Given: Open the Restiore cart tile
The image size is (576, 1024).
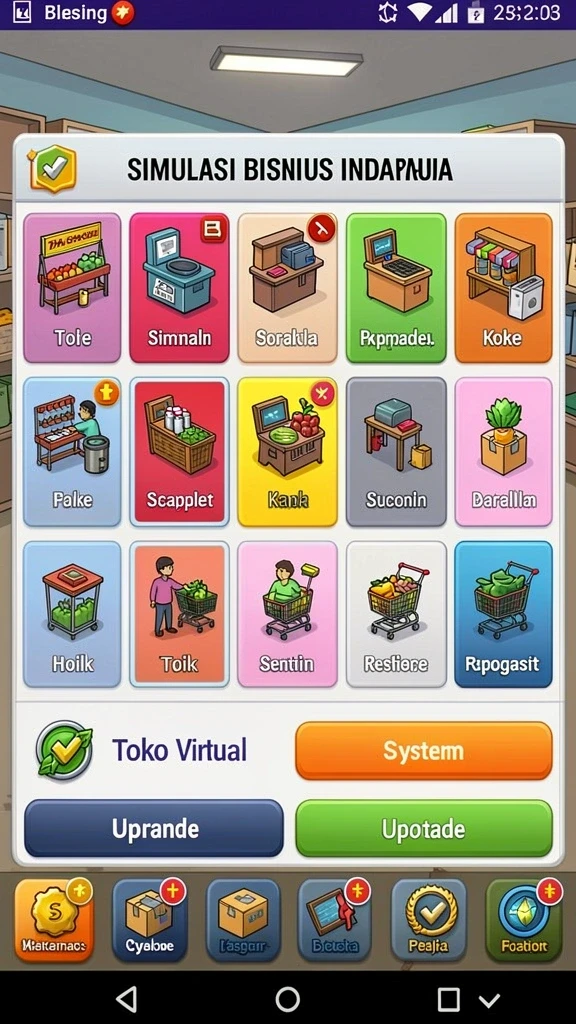Looking at the screenshot, I should (x=396, y=615).
